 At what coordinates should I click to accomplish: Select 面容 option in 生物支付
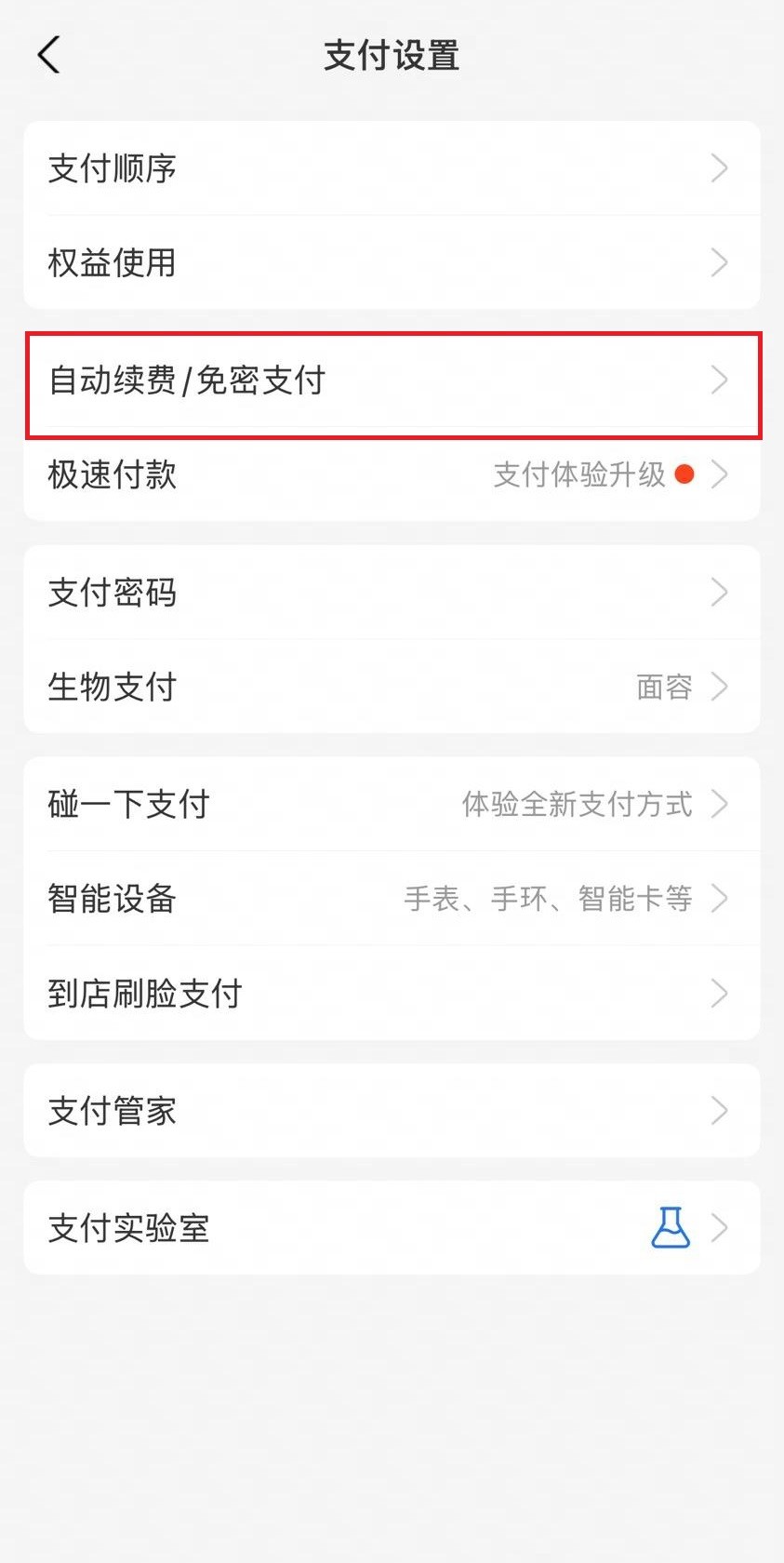point(663,688)
